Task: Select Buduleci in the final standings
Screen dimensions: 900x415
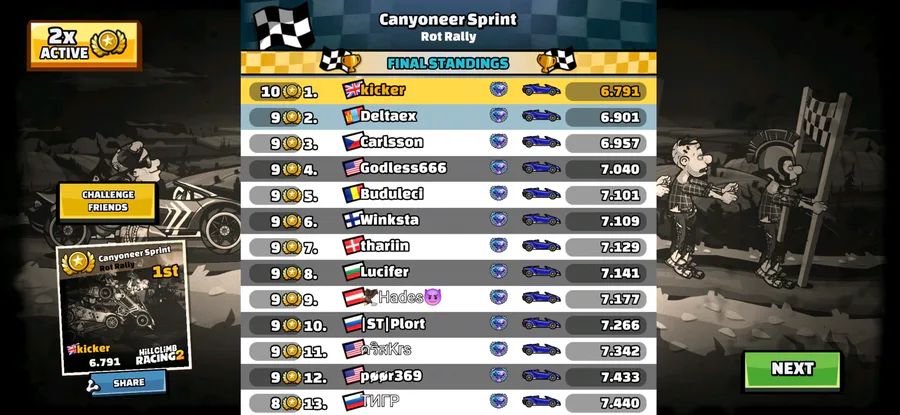Action: coord(448,194)
